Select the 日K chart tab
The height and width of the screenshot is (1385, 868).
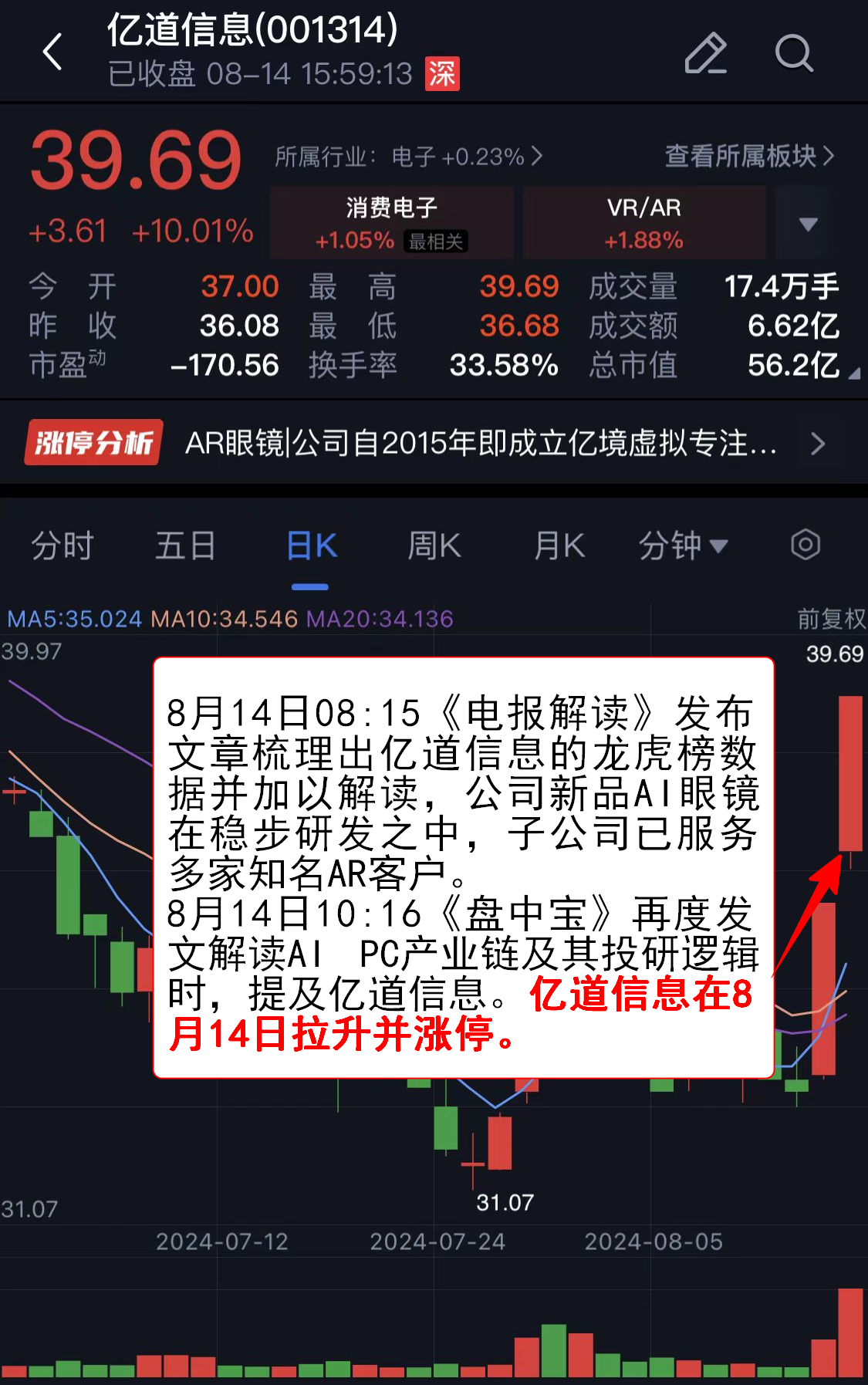coord(311,546)
